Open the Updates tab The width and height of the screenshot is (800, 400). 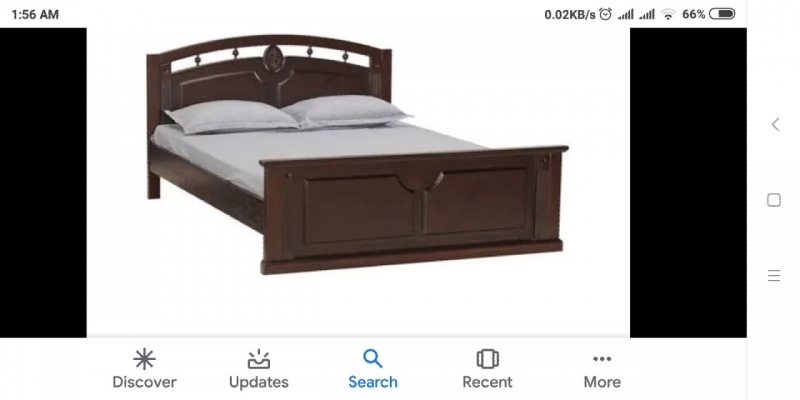258,369
